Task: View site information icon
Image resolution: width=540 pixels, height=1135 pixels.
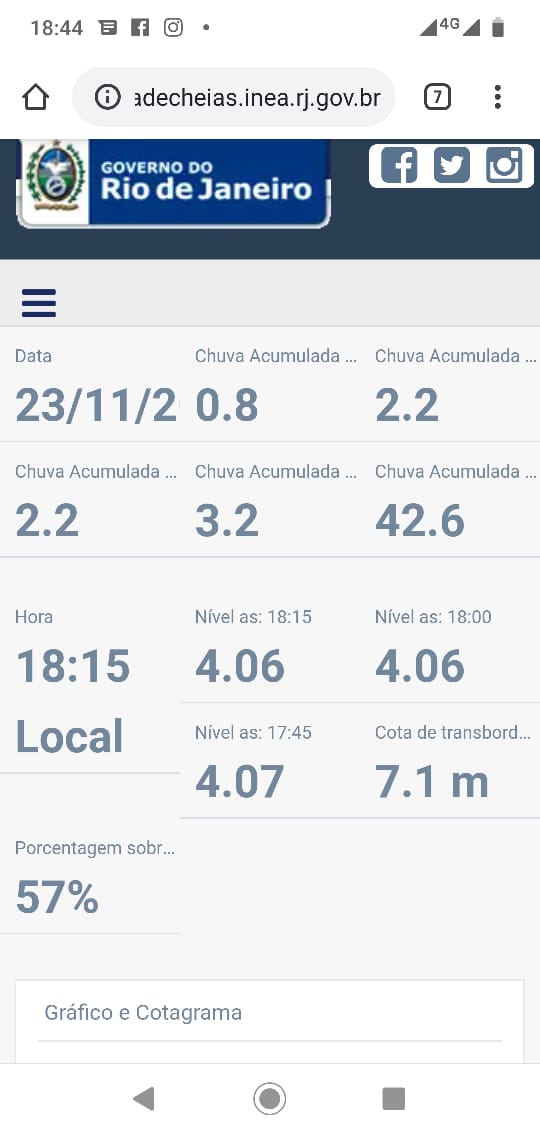Action: click(x=108, y=97)
